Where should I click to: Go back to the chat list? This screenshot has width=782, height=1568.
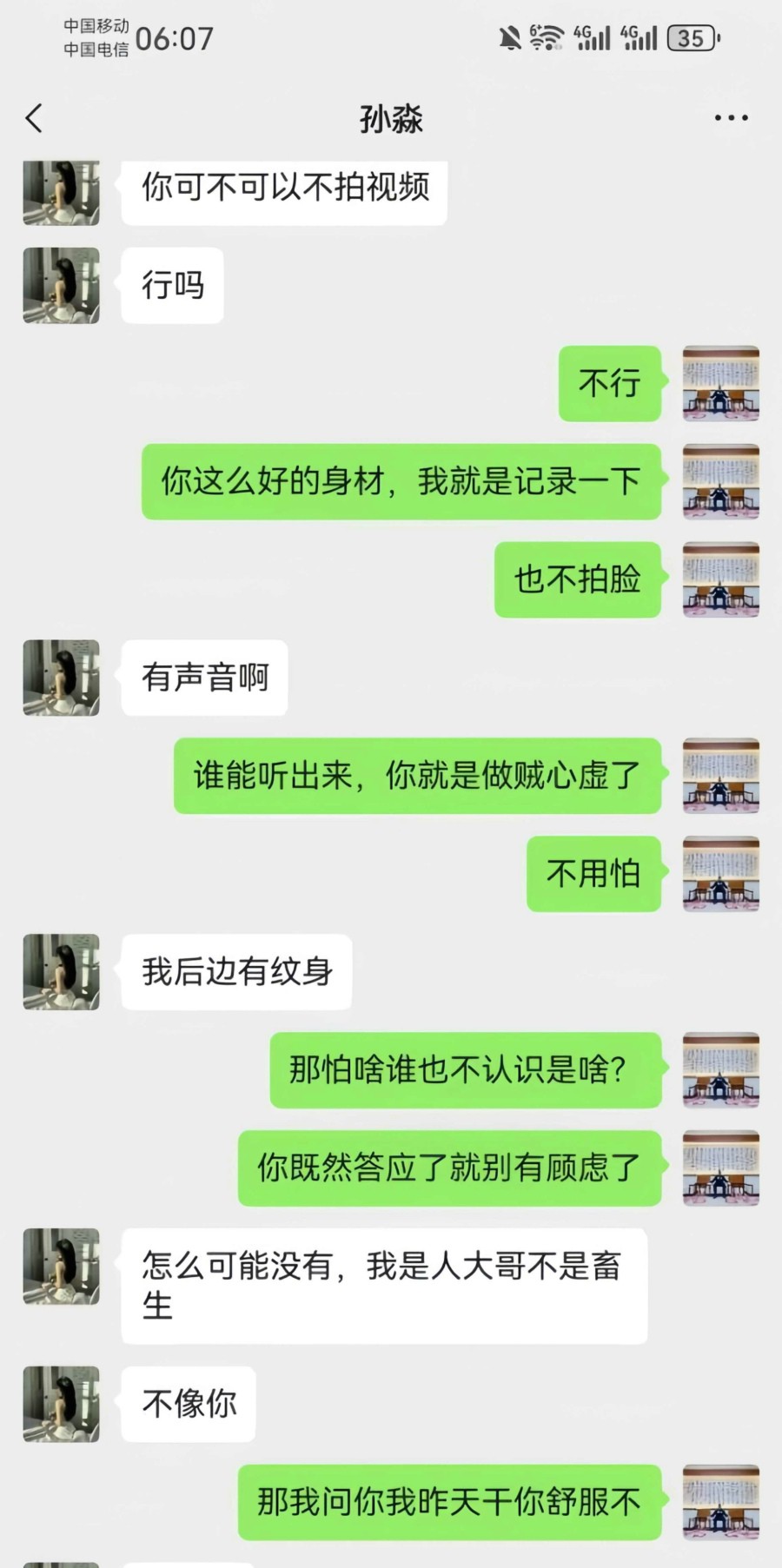[35, 118]
